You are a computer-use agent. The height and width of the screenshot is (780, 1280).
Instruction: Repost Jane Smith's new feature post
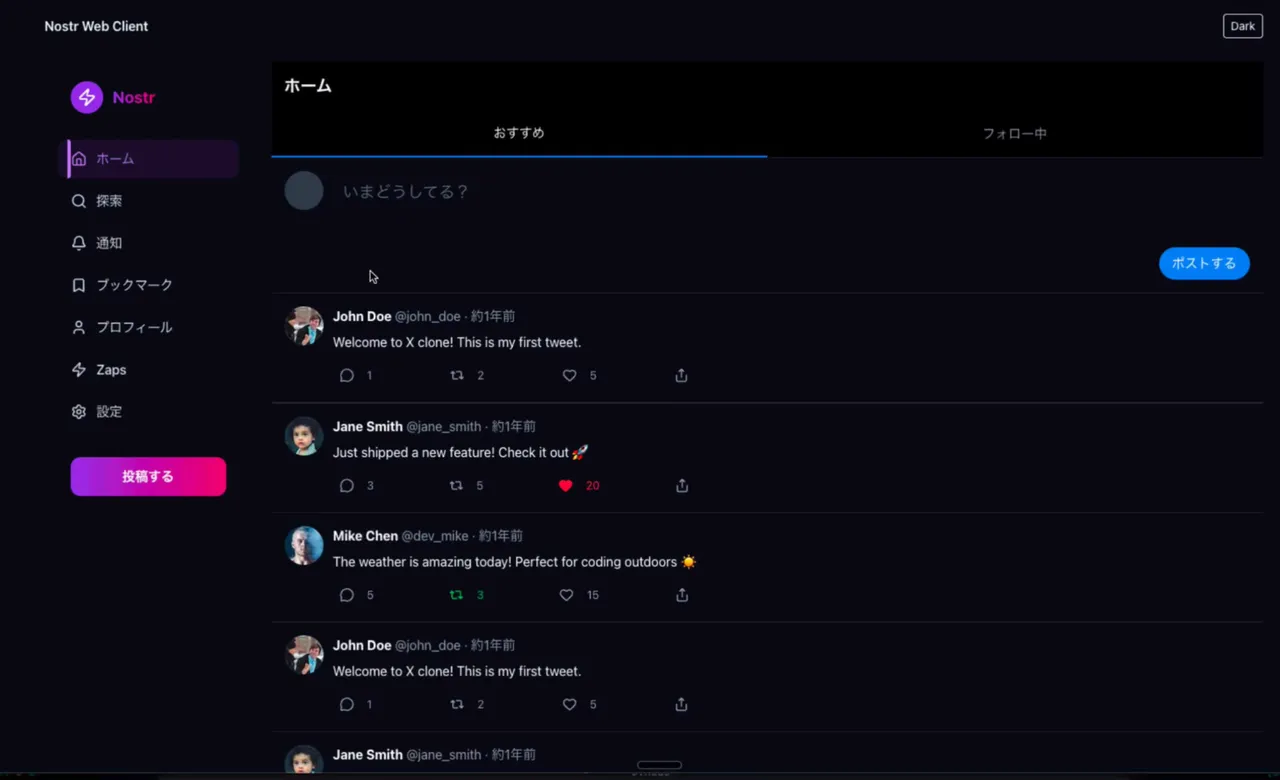click(457, 486)
